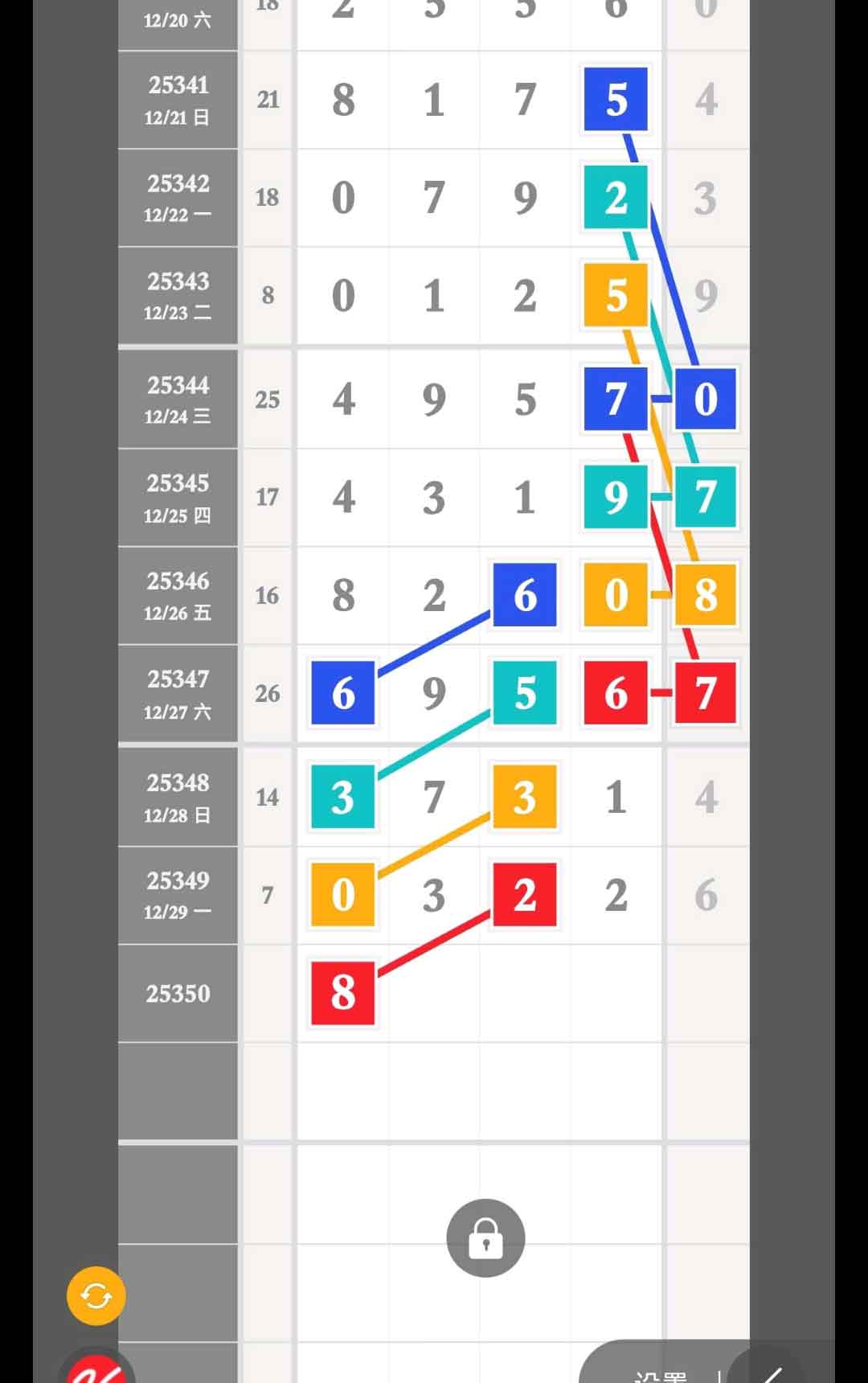Tap the red round icon below refresh

[x=97, y=1370]
